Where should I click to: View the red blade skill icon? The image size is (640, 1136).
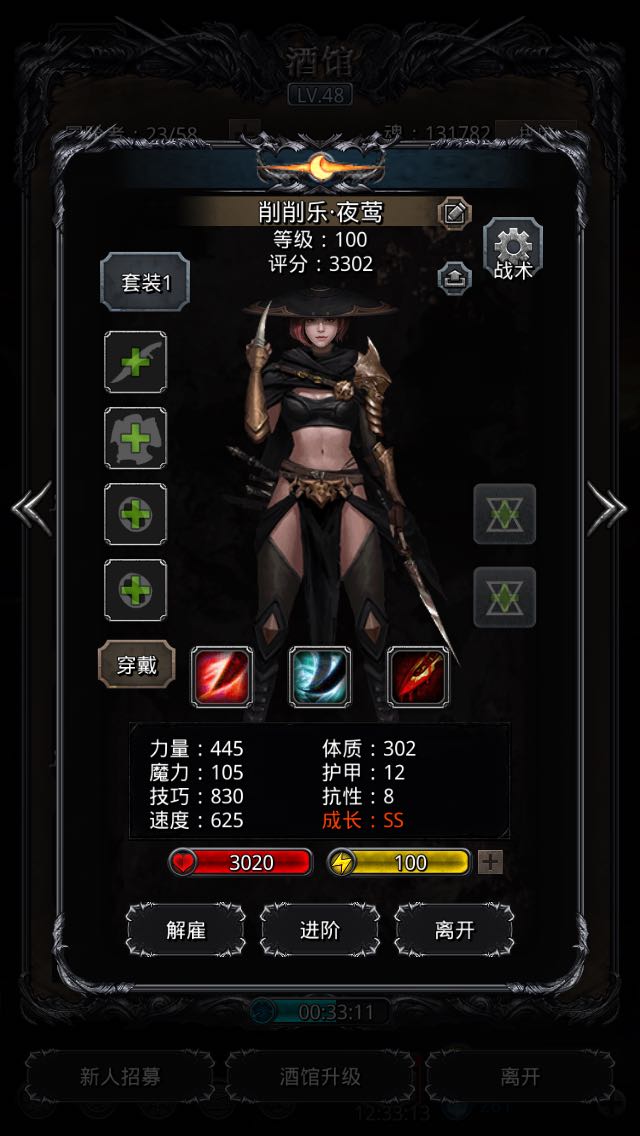tap(418, 677)
